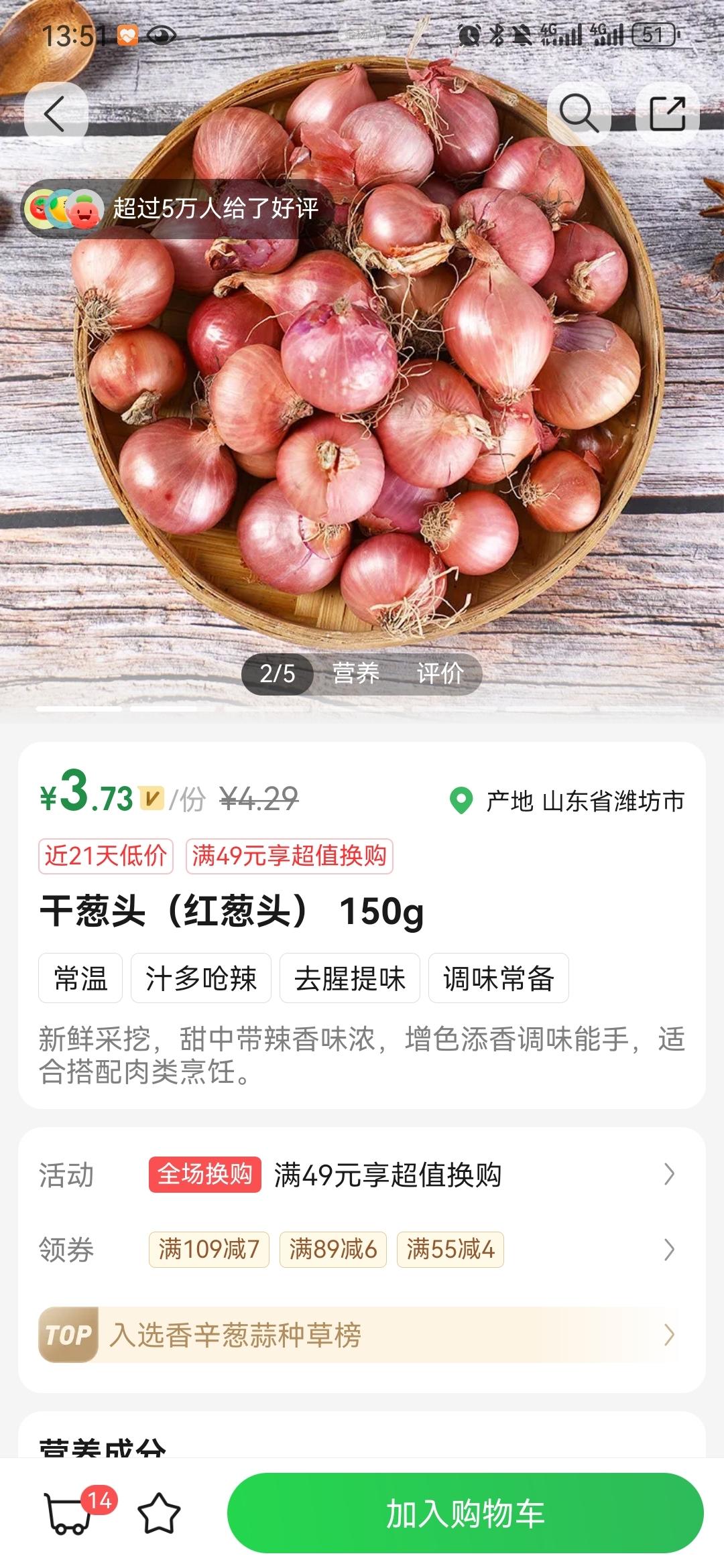Open the 满49元享超值换购 promo tag under the price
This screenshot has height=1568, width=724.
coord(289,856)
